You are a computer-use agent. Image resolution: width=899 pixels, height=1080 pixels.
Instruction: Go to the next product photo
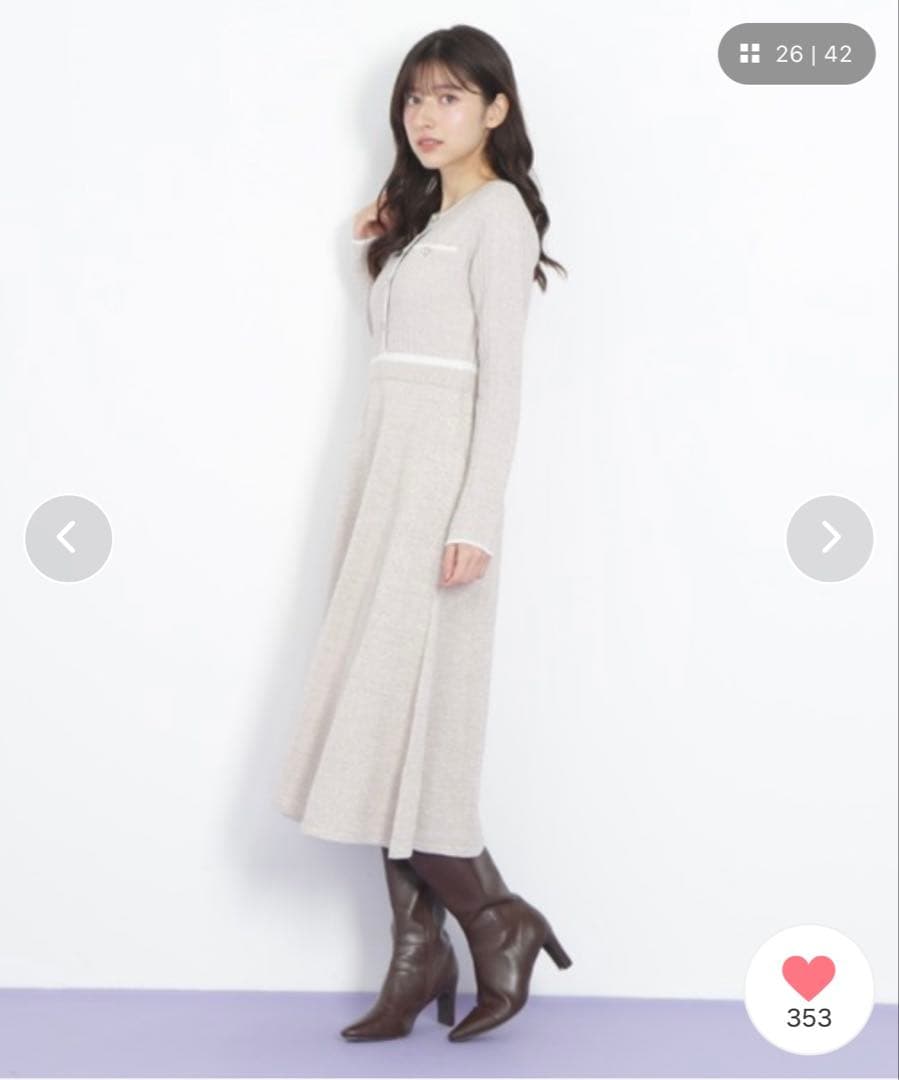click(829, 538)
